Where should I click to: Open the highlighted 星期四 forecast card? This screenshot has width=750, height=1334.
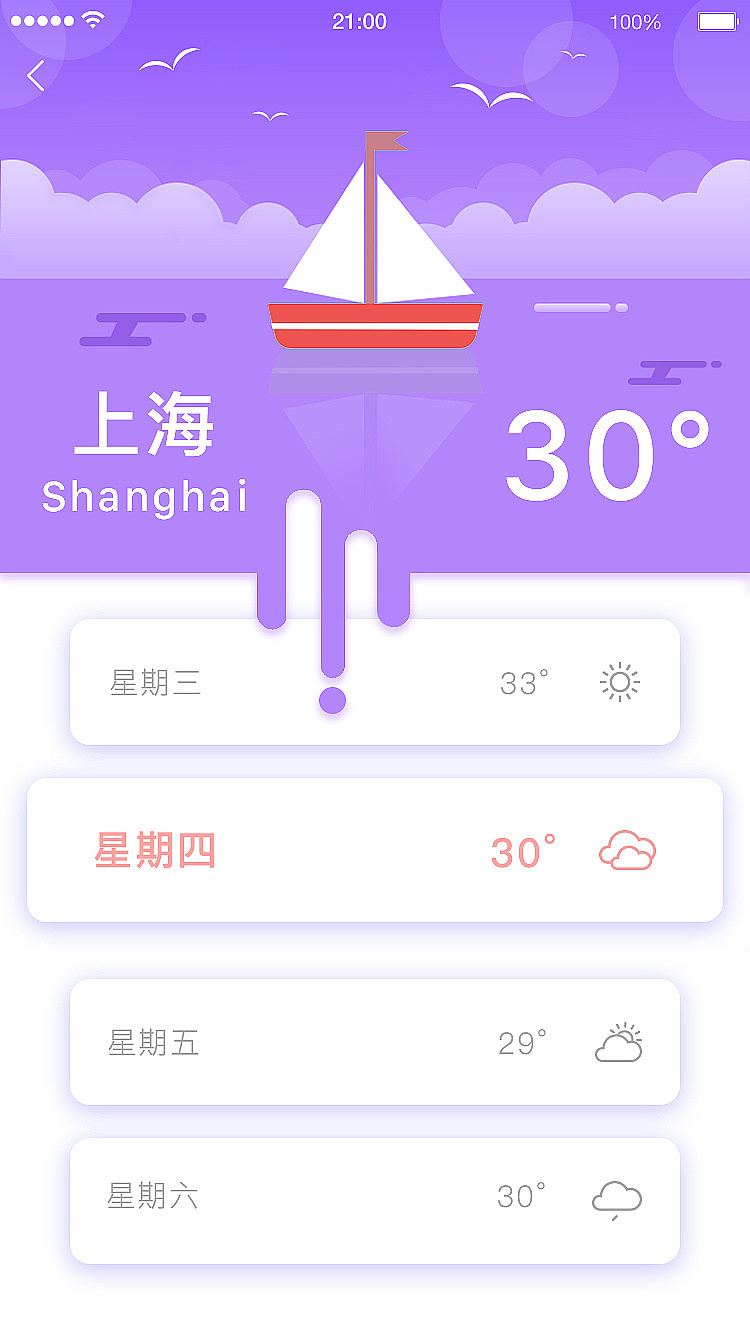375,849
